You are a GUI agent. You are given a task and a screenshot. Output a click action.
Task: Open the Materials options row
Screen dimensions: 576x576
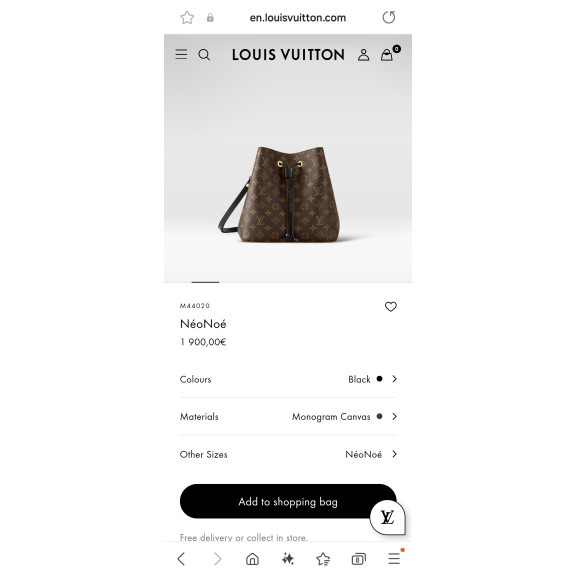288,417
